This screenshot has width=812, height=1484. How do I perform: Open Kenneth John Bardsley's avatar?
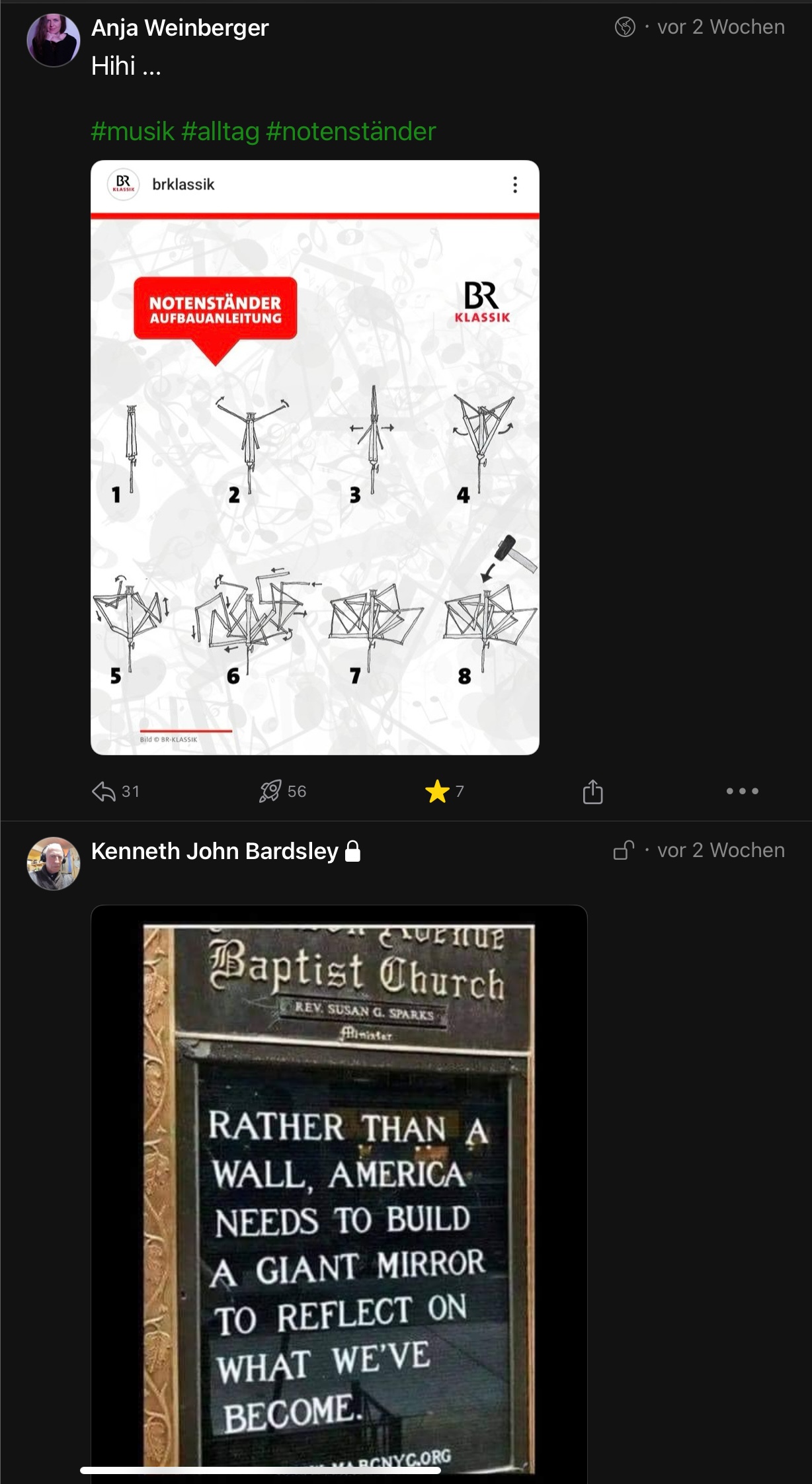pyautogui.click(x=53, y=864)
